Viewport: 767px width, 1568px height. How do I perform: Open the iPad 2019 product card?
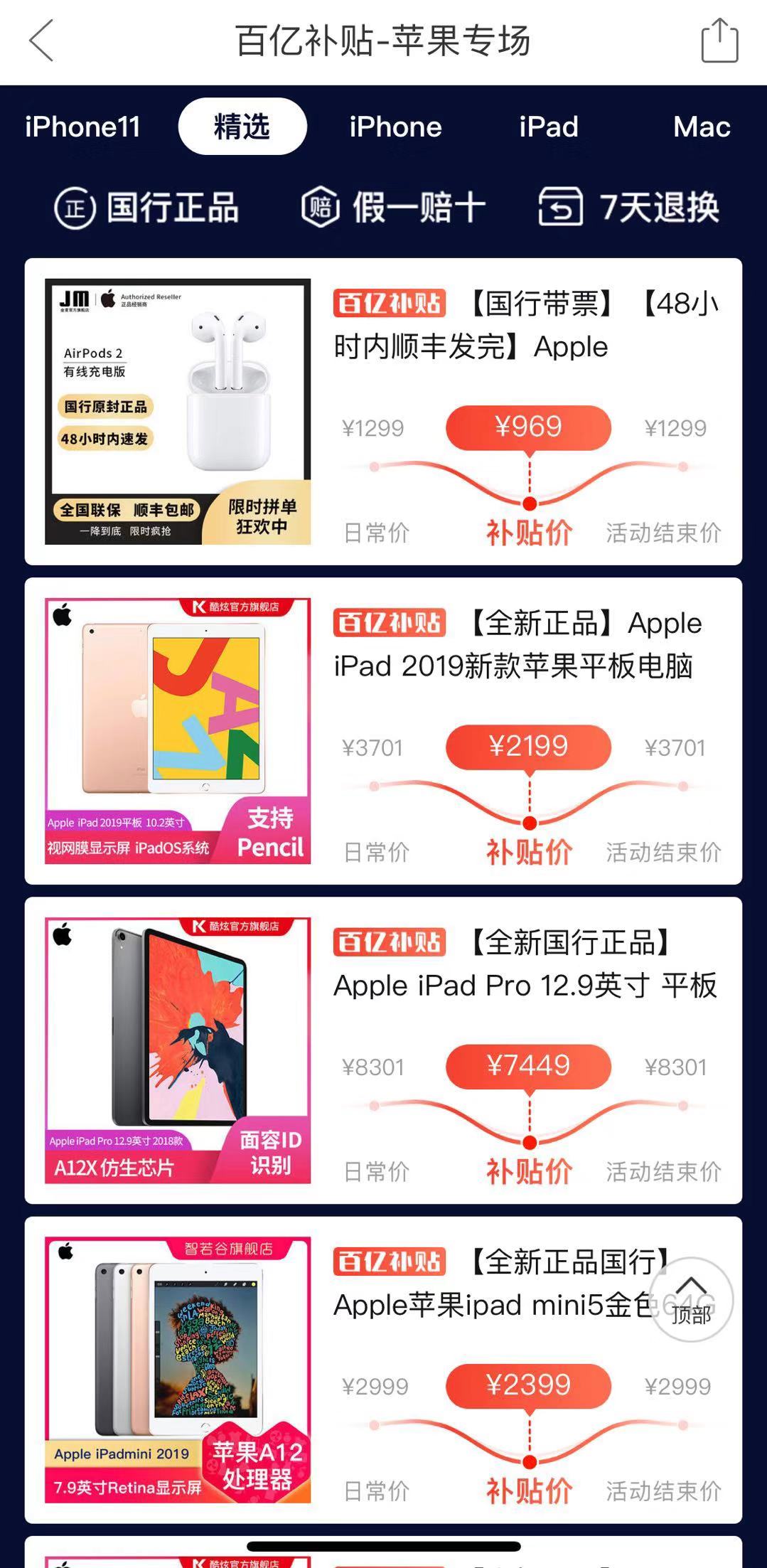tap(383, 731)
